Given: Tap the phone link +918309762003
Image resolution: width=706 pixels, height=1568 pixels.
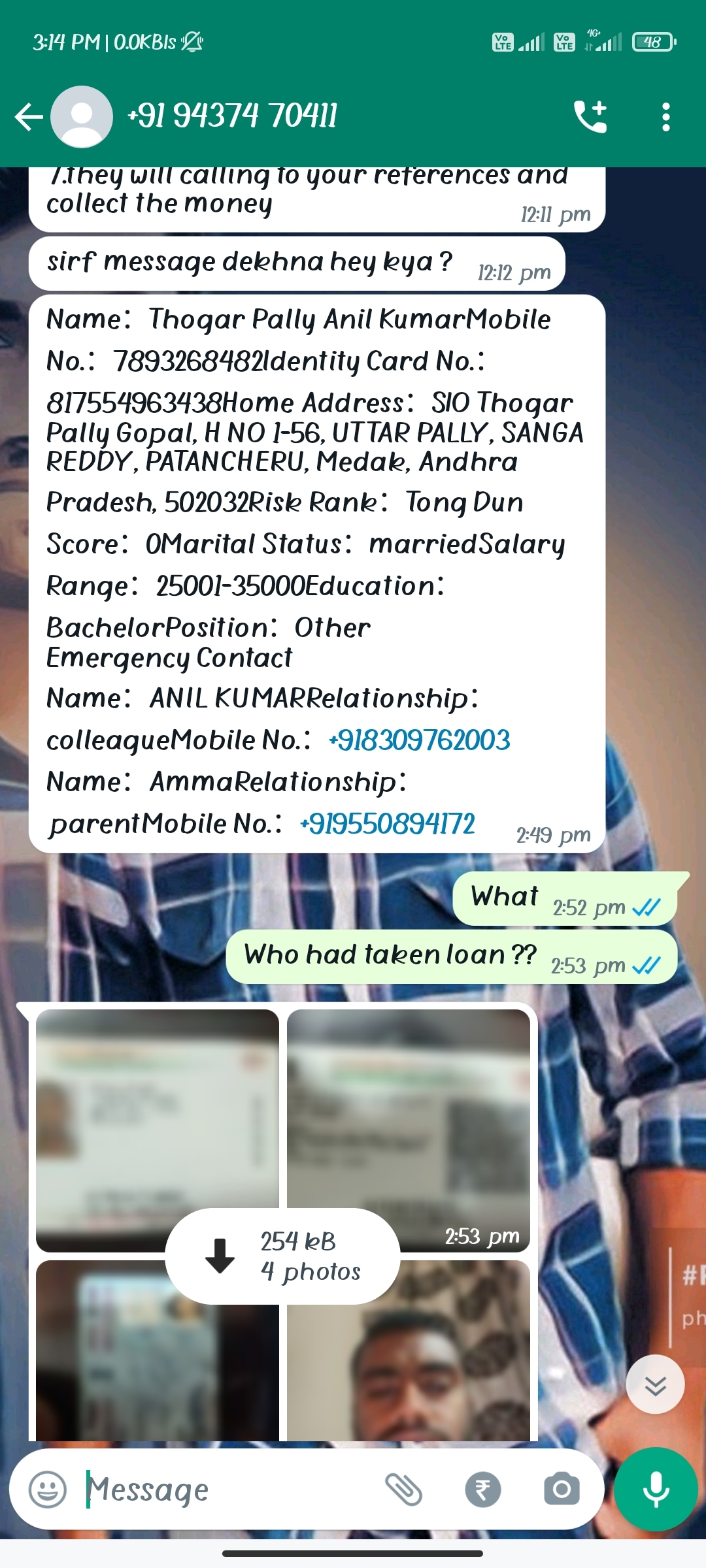Looking at the screenshot, I should click(419, 741).
